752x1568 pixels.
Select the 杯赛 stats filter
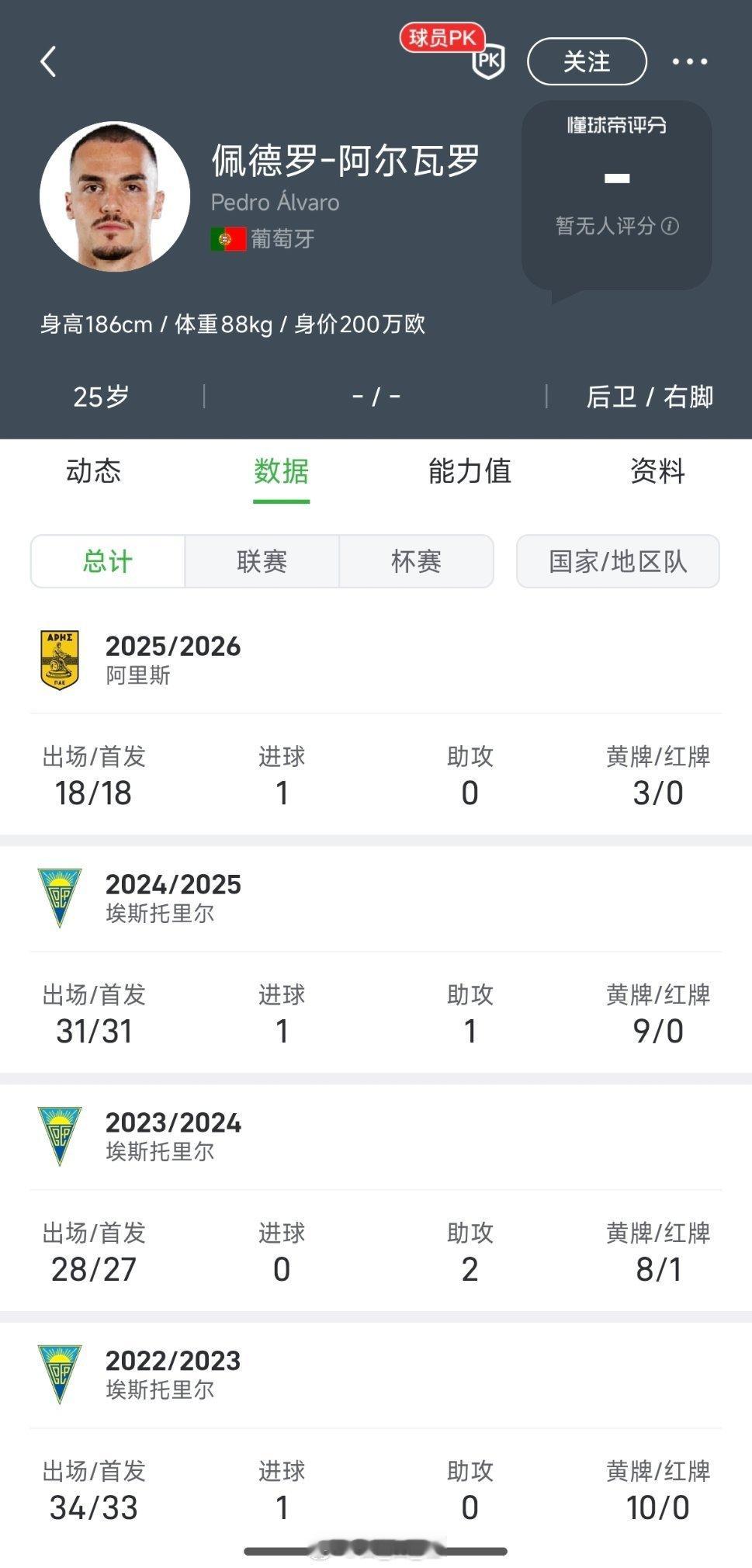click(x=417, y=562)
